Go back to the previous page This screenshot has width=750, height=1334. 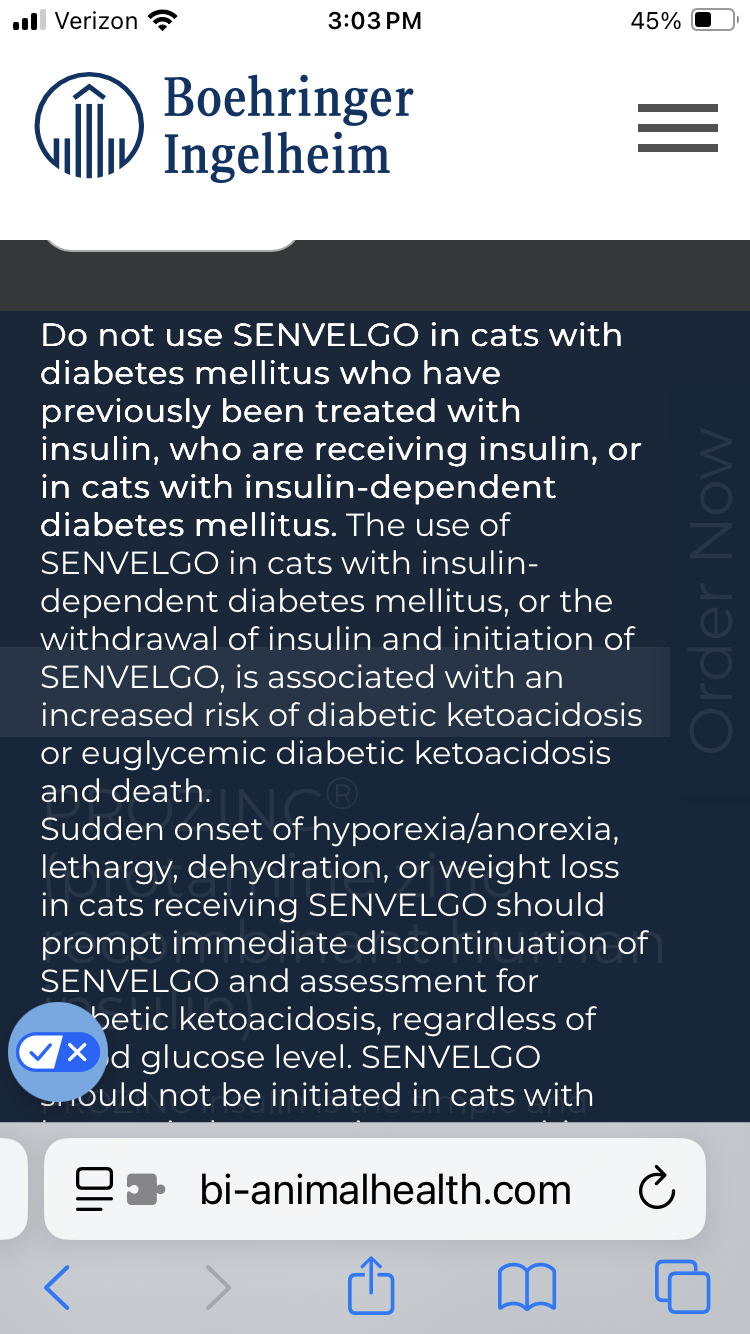[58, 1286]
